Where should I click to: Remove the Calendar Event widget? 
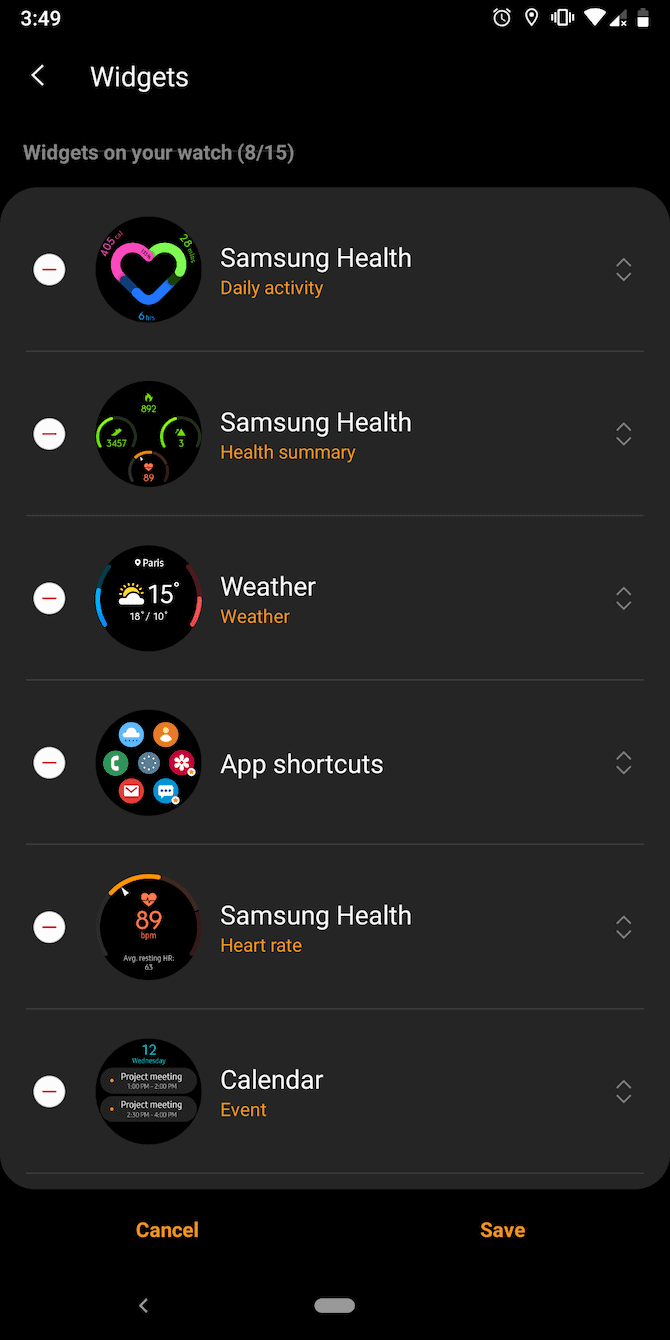(49, 1091)
